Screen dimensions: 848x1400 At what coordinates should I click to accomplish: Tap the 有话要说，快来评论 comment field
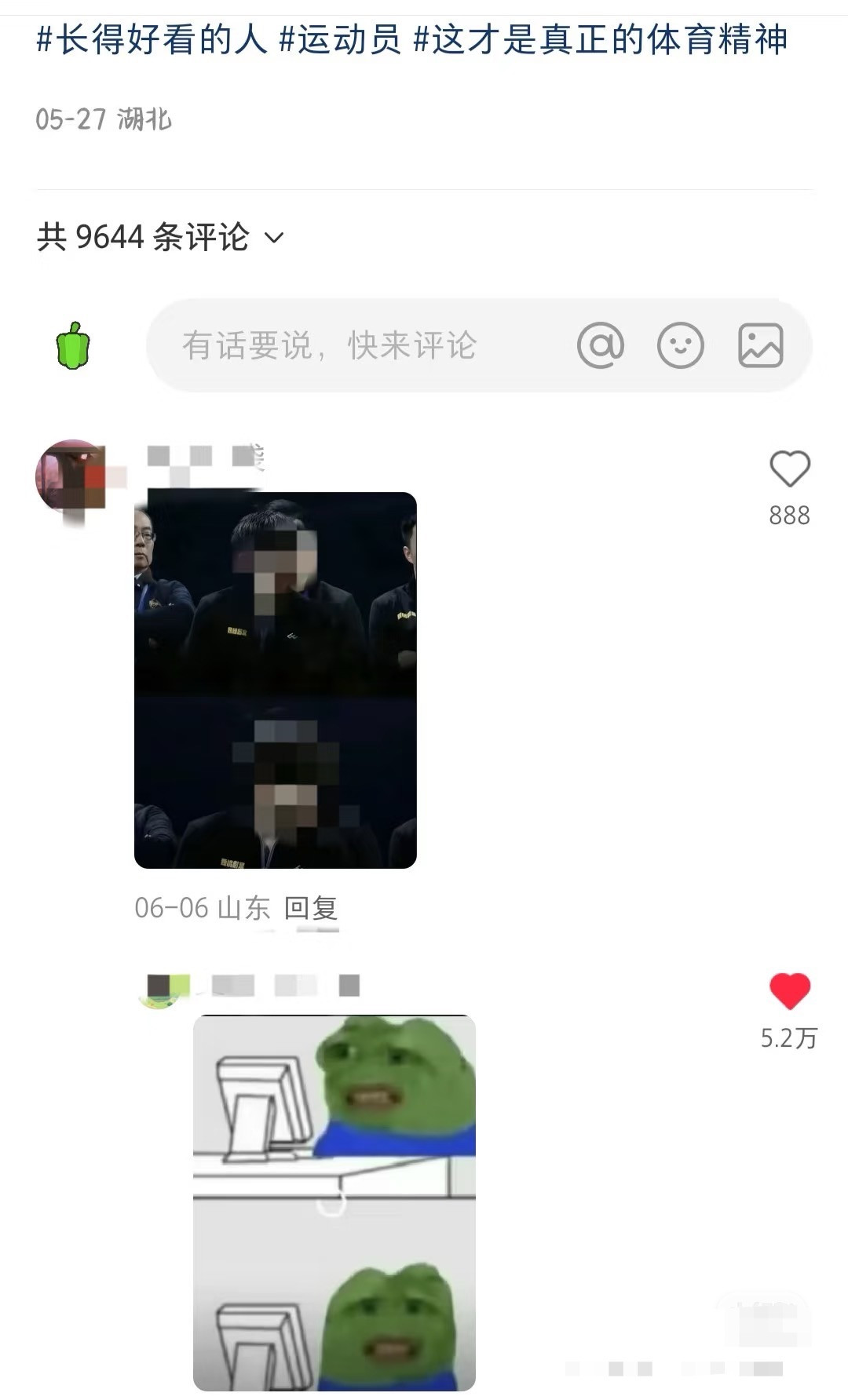[330, 345]
